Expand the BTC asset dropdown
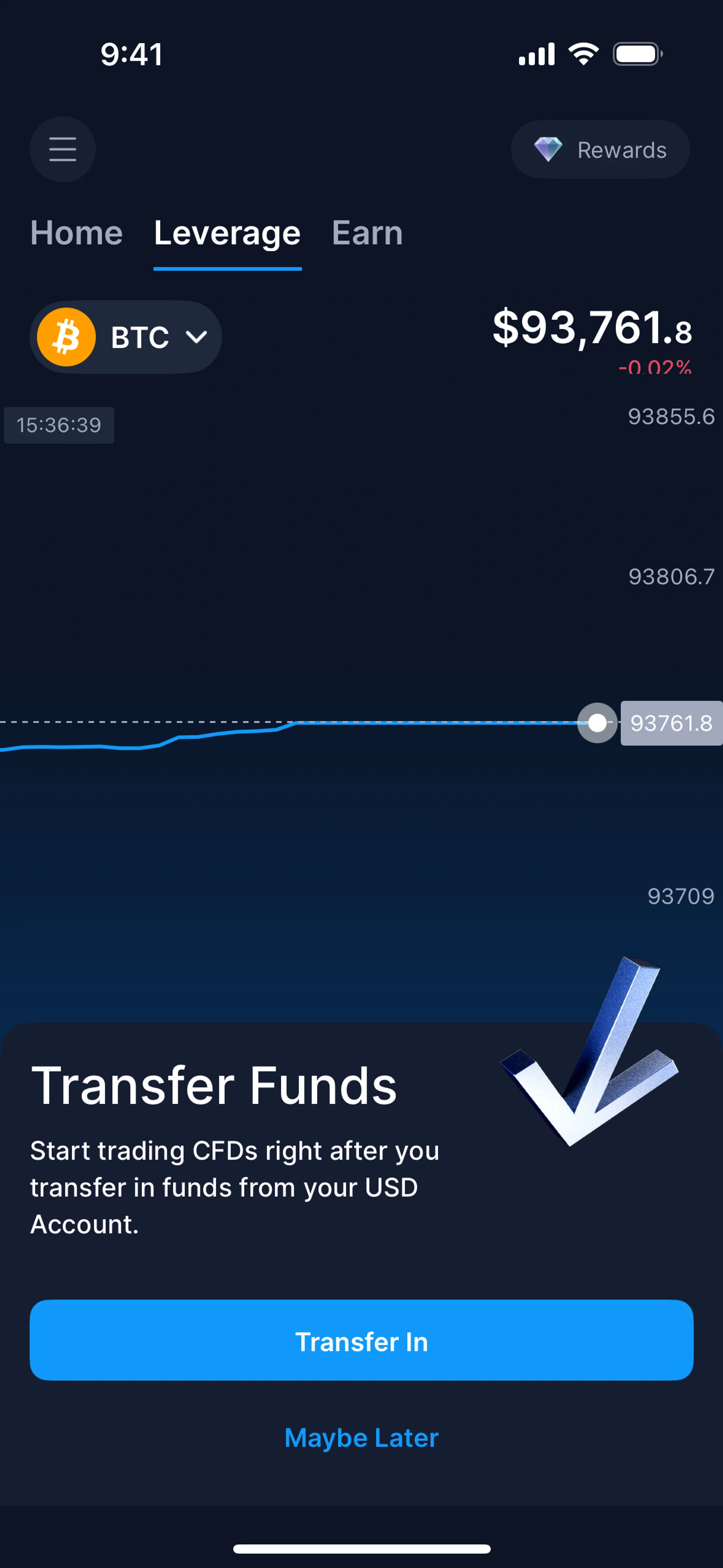This screenshot has width=723, height=1568. tap(126, 336)
